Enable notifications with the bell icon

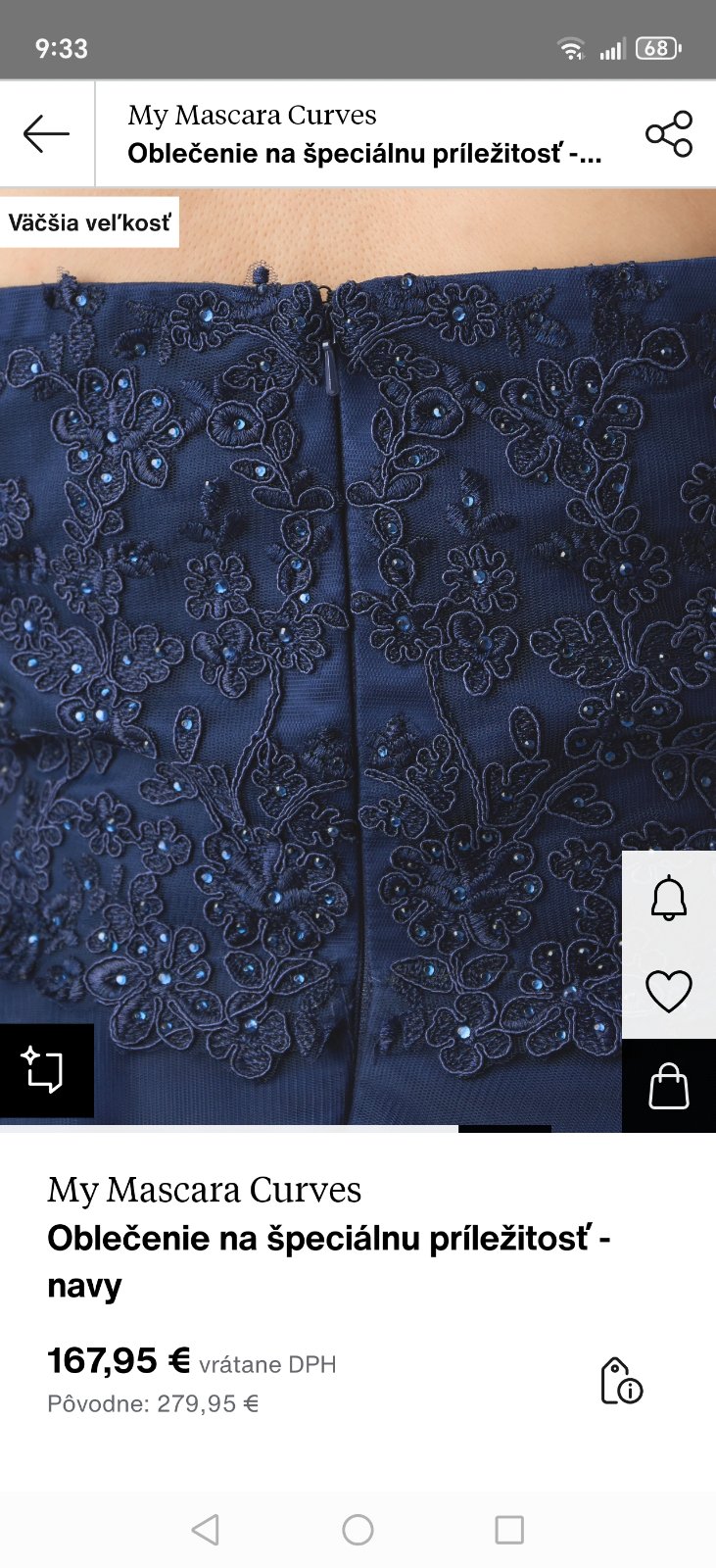click(669, 898)
